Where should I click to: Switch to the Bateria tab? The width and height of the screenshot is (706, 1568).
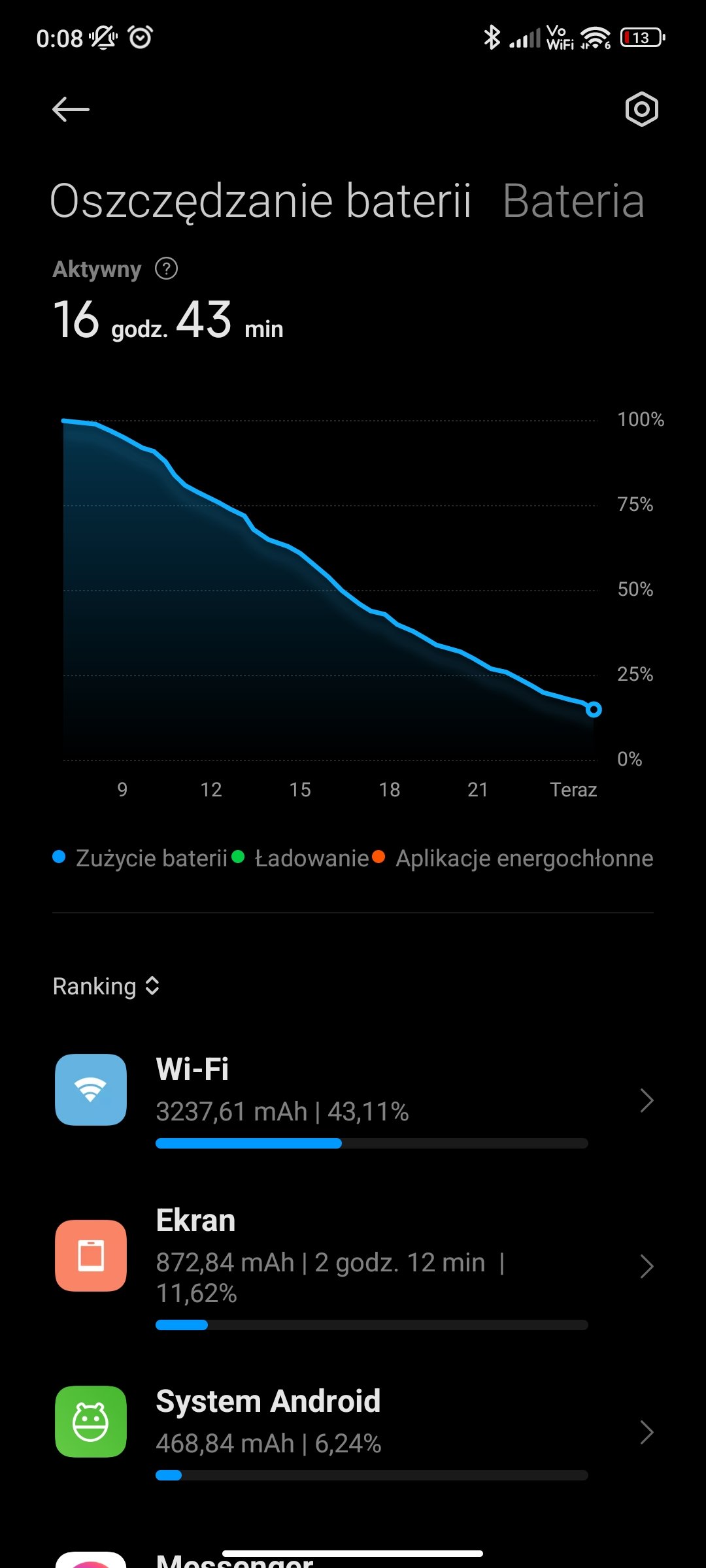pyautogui.click(x=573, y=201)
